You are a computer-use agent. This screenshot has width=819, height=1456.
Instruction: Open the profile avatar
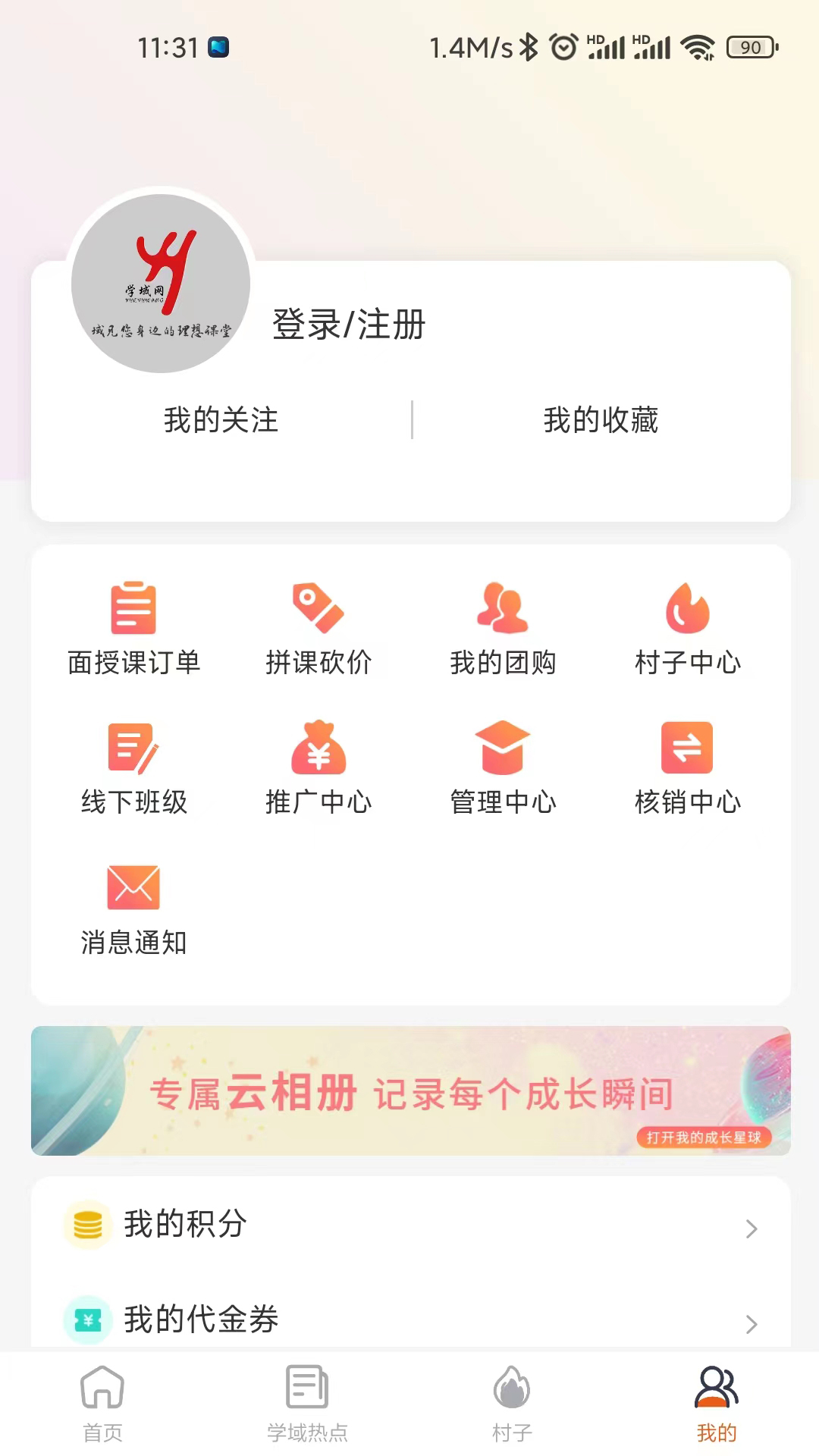tap(161, 283)
